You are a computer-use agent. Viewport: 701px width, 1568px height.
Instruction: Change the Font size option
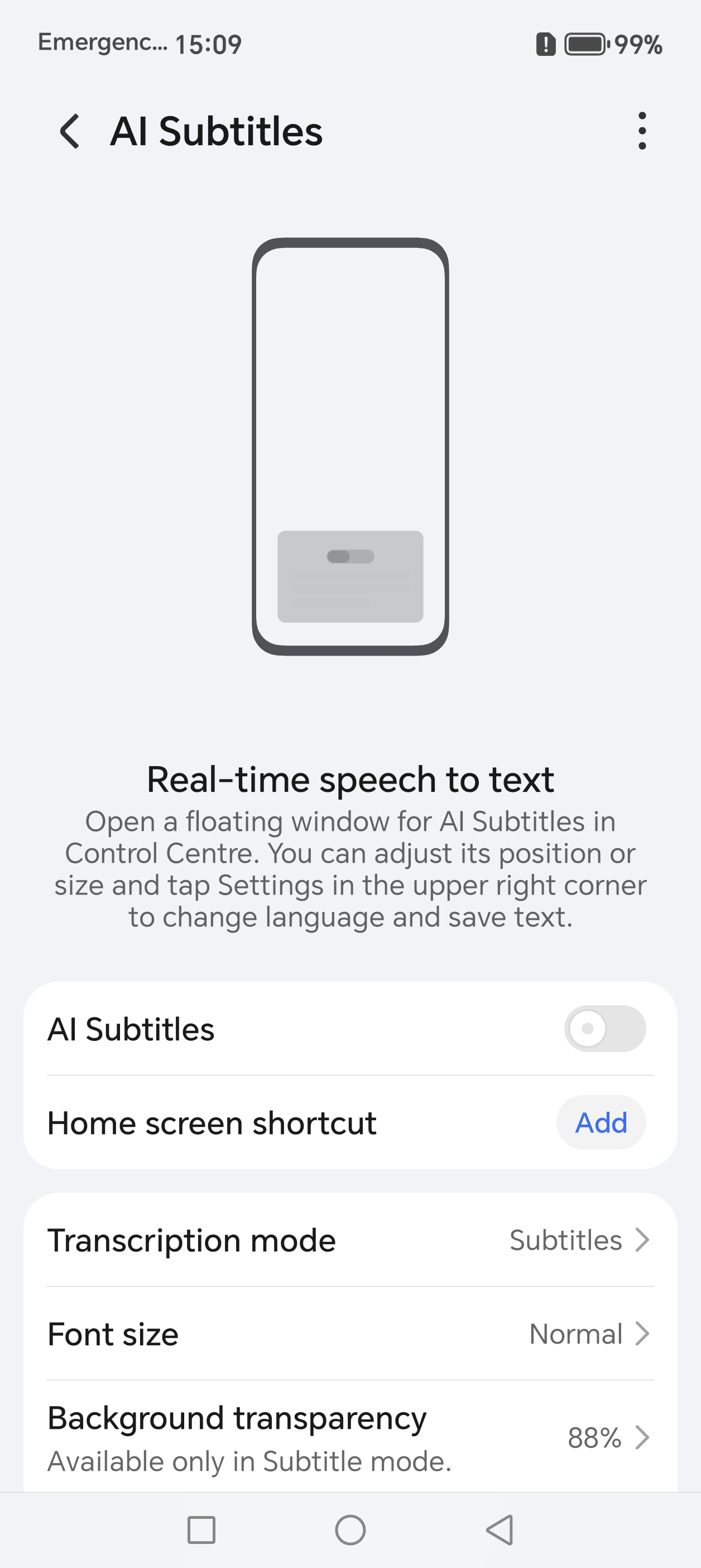pyautogui.click(x=350, y=1333)
